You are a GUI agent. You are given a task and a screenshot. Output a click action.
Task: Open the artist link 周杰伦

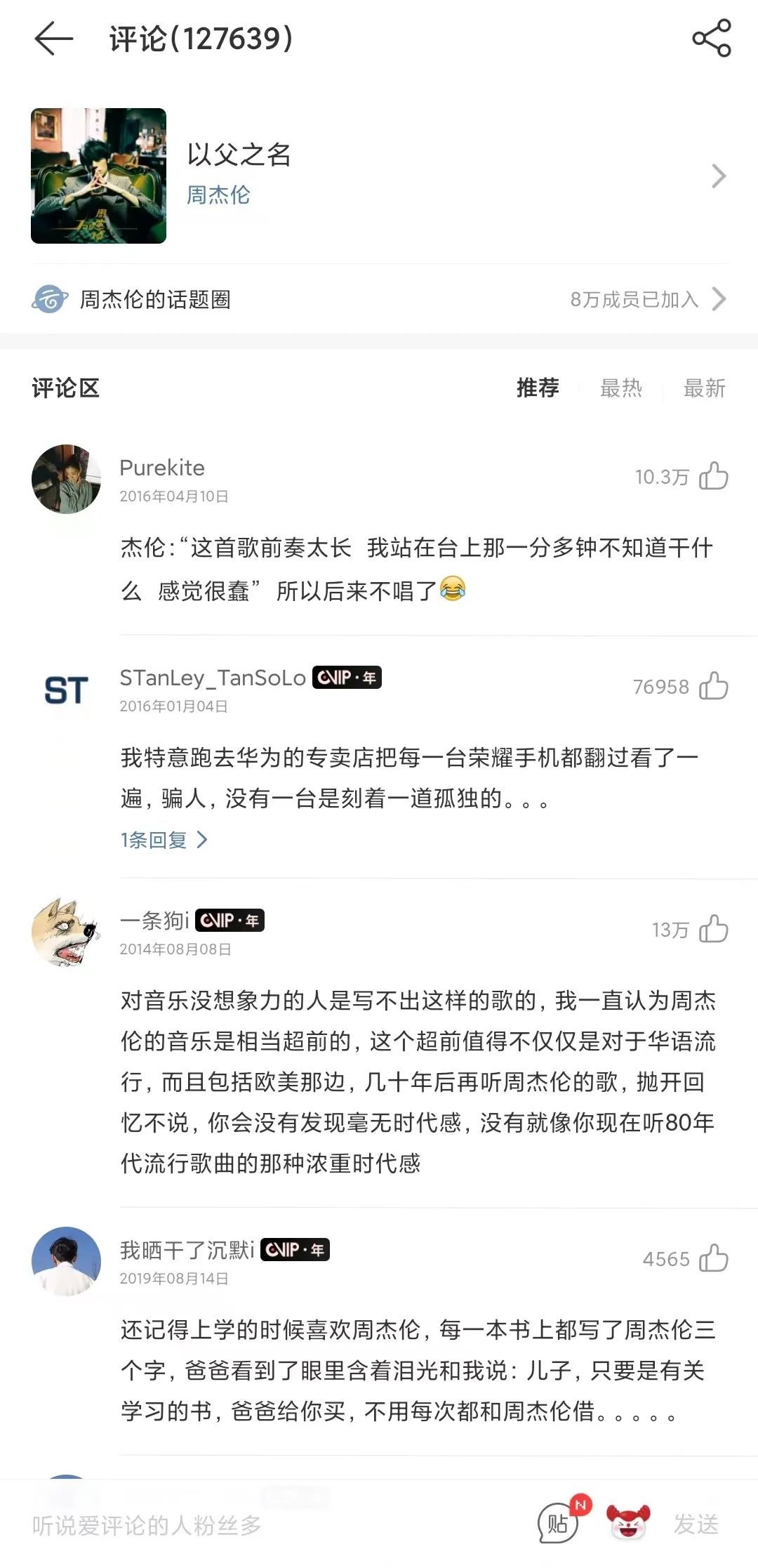(218, 195)
